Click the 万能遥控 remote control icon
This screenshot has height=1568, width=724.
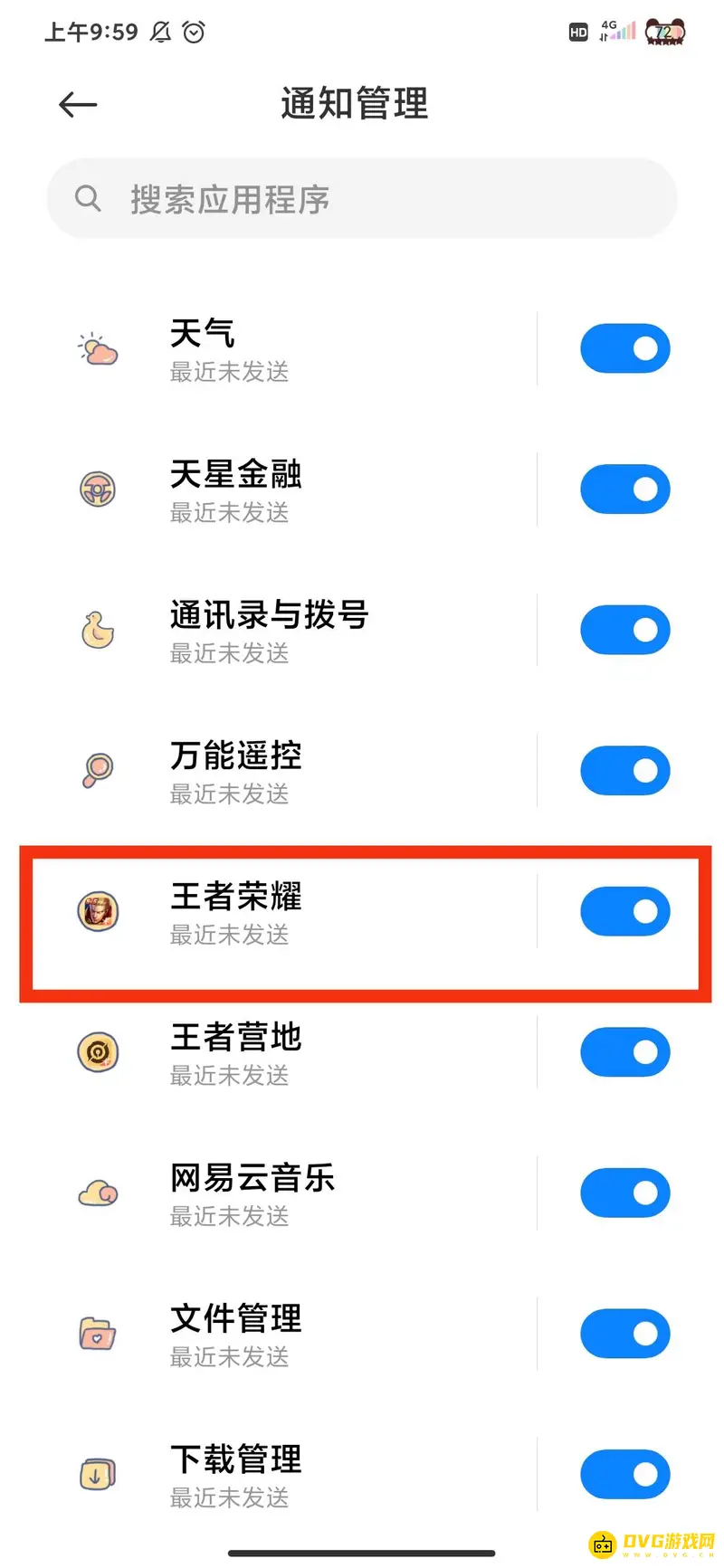tap(98, 770)
